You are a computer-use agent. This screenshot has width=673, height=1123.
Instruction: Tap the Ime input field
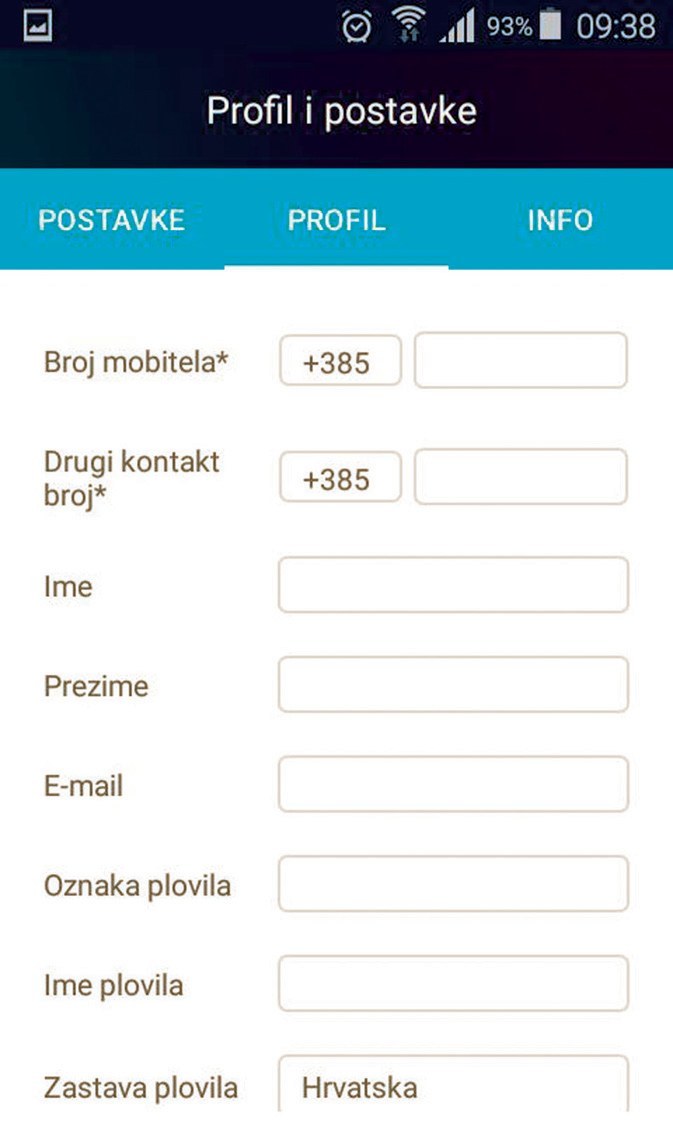coord(453,585)
